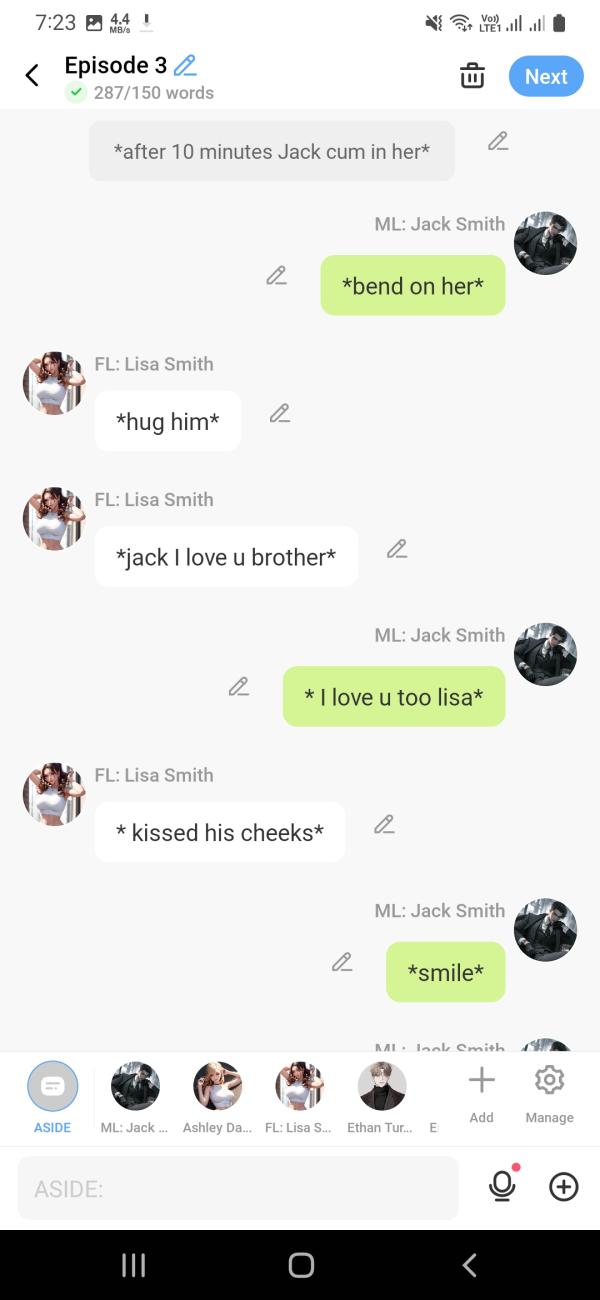Image resolution: width=600 pixels, height=1300 pixels.
Task: Select the ASIDE speaker option
Action: [x=52, y=1098]
